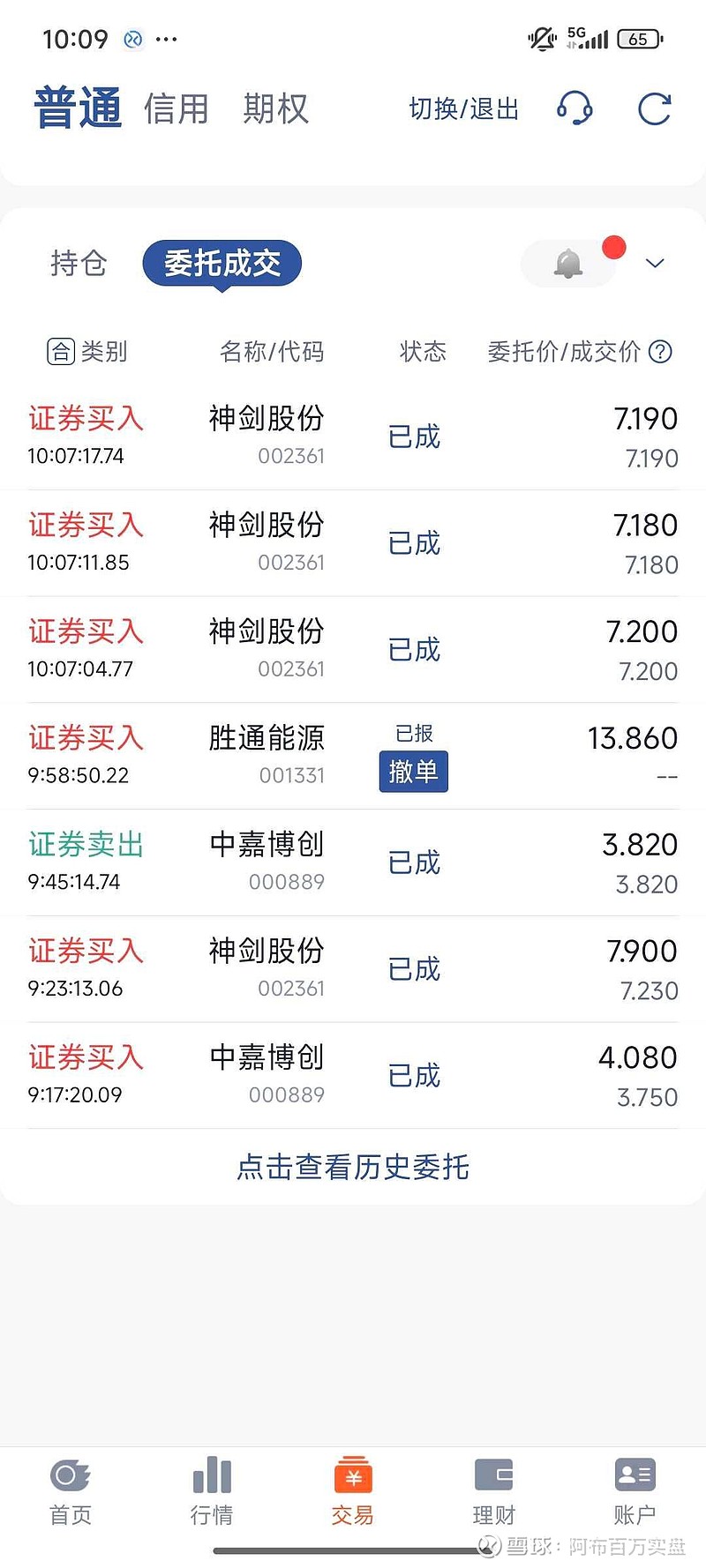Screen dimensions: 706x1568
Task: Open the 中嘉博创 sell order at 9:45:14
Action: (x=353, y=862)
